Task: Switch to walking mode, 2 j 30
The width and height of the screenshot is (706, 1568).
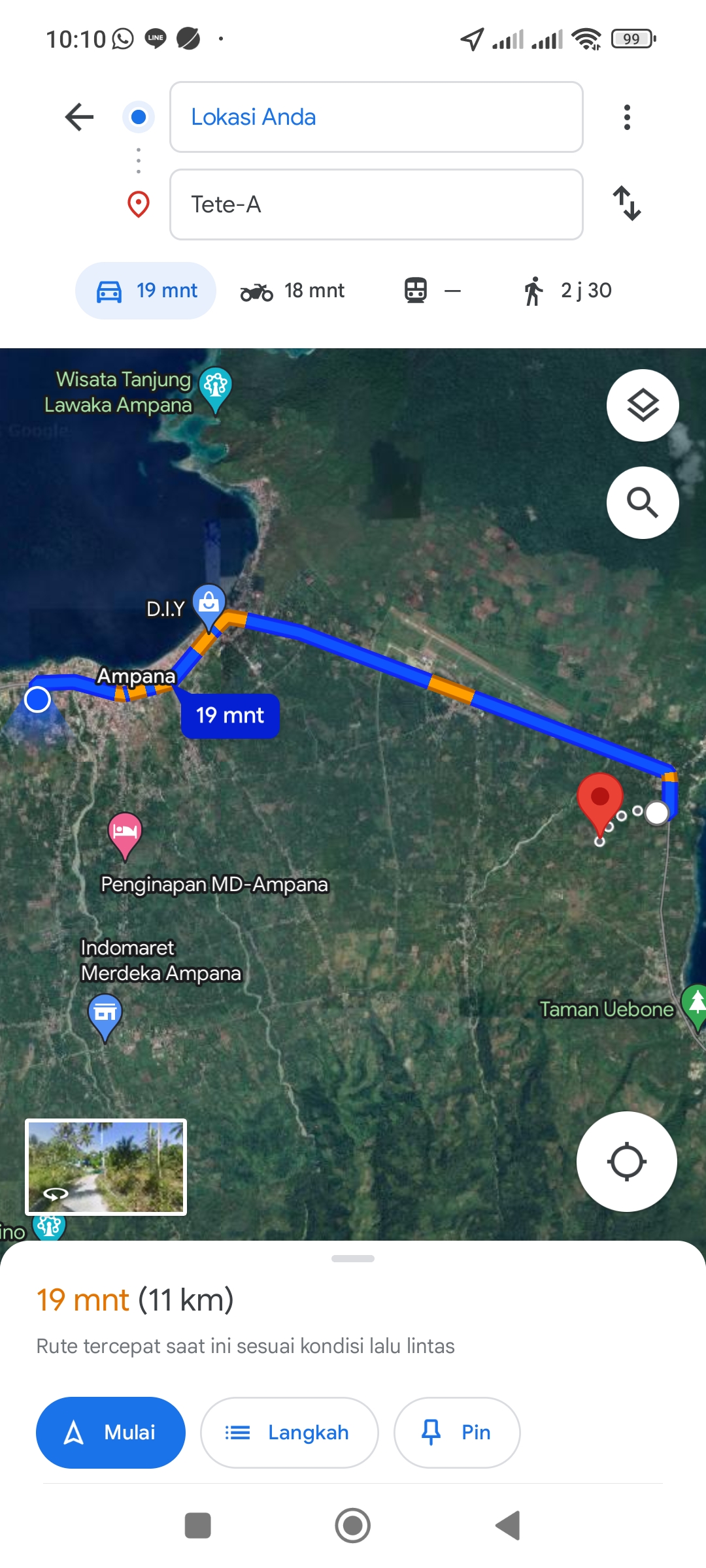Action: (567, 291)
